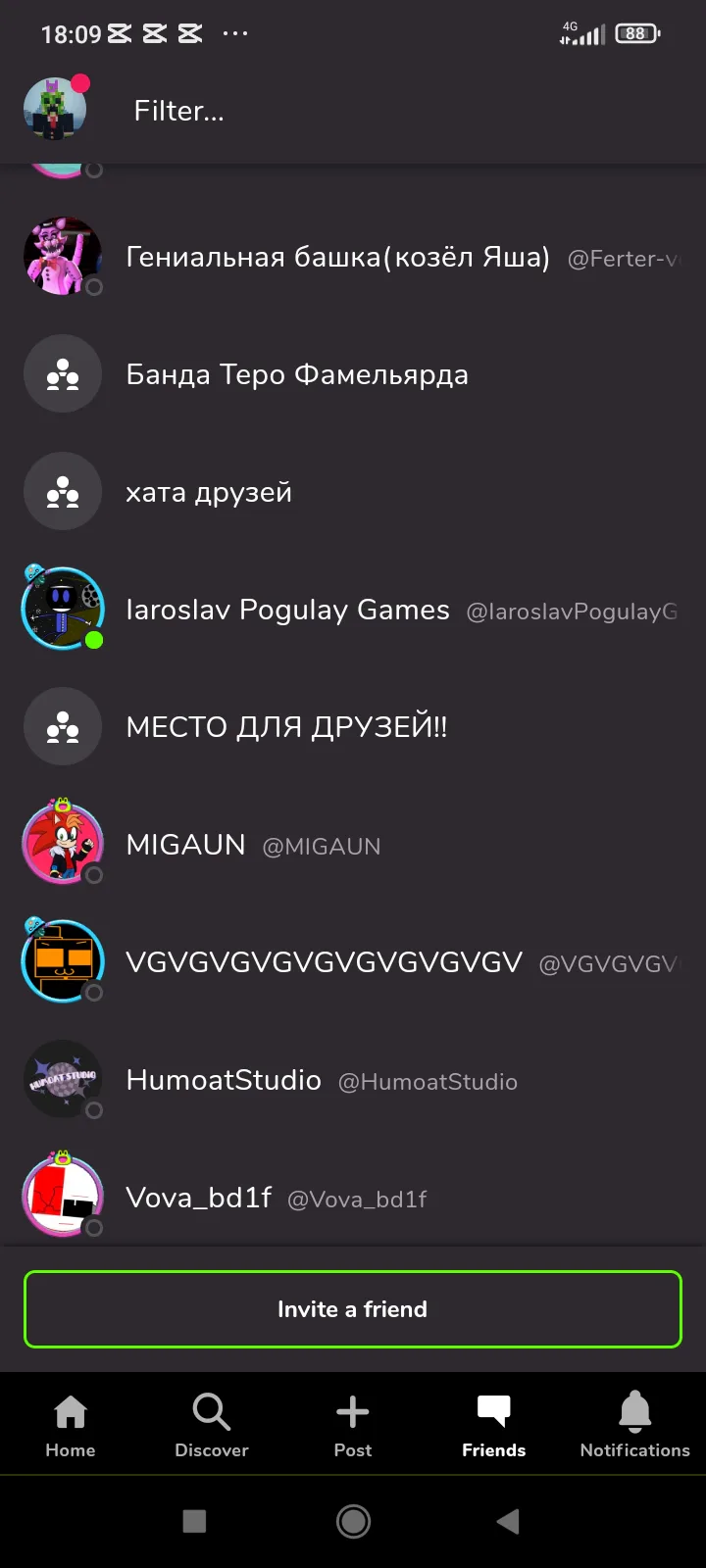Open the chat with HumoatStudio

pos(353,1080)
